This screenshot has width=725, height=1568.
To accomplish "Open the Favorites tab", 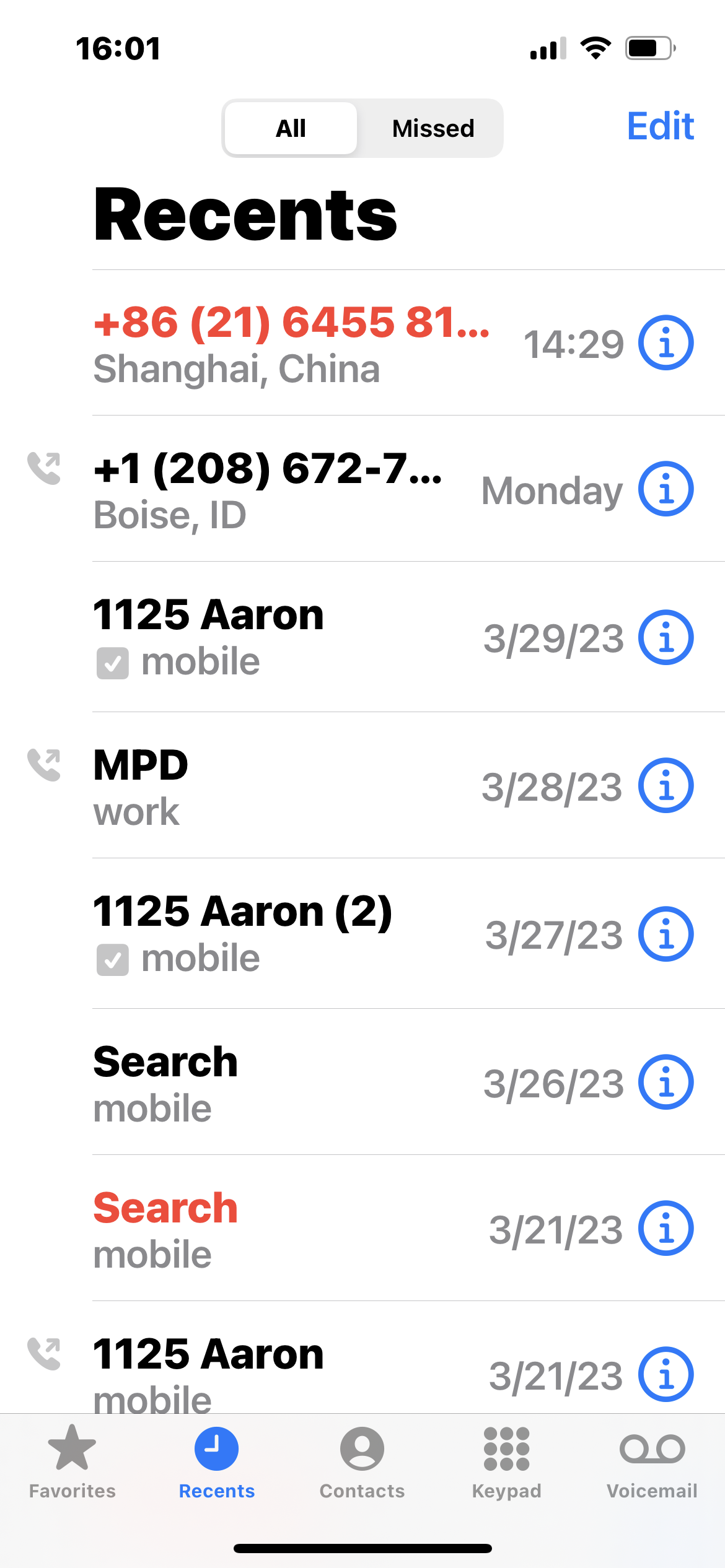I will point(72,1461).
